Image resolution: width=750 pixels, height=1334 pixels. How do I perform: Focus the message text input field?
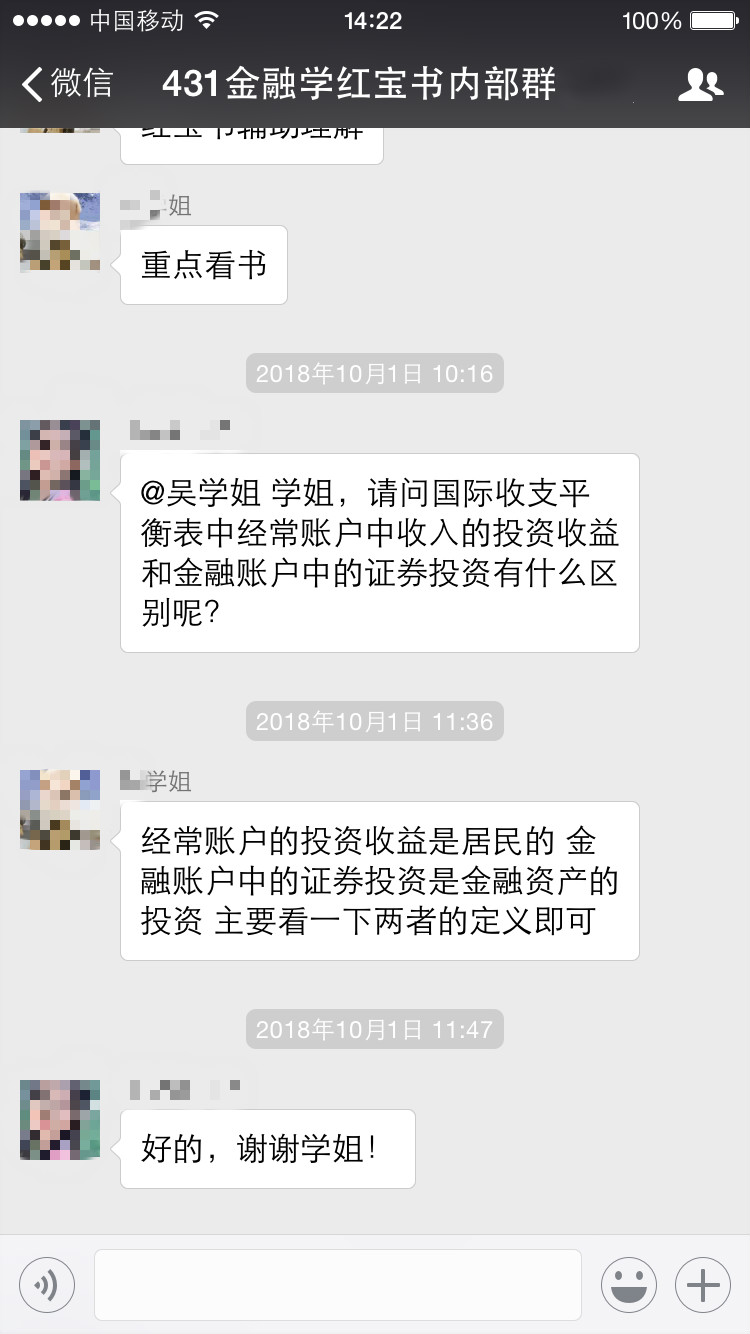pos(338,1284)
